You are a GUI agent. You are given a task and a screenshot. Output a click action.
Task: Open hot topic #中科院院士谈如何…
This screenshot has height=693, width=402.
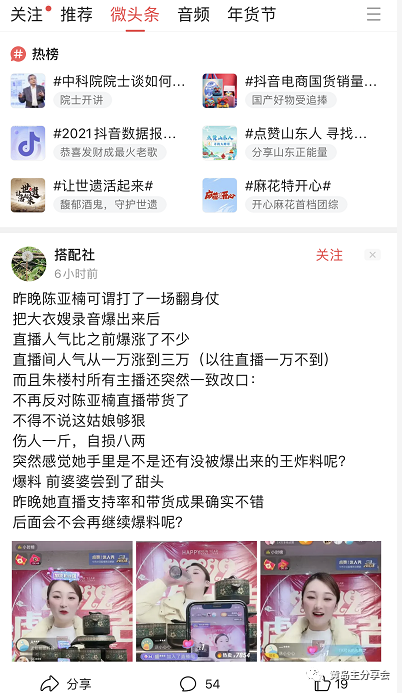coord(98,90)
